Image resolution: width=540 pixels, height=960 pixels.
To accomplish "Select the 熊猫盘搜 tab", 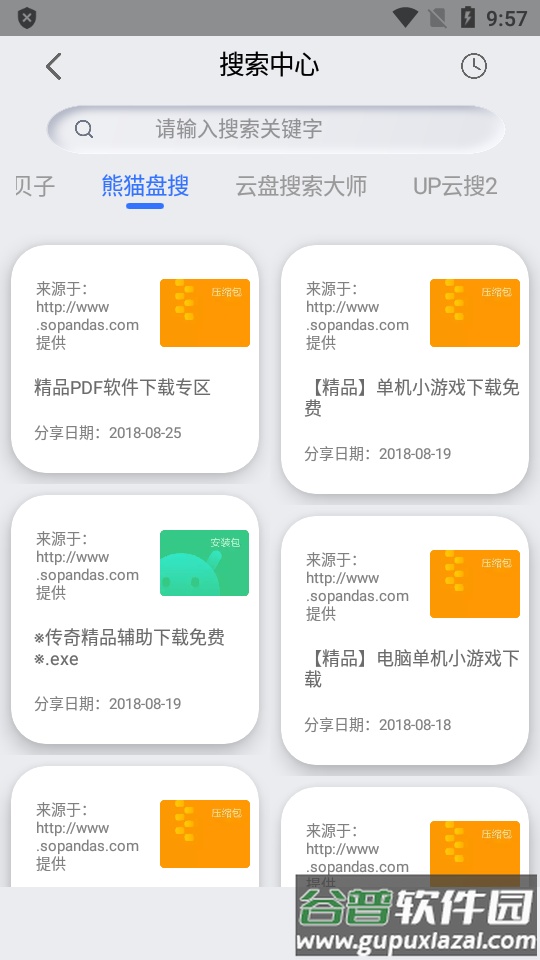I will coord(145,186).
